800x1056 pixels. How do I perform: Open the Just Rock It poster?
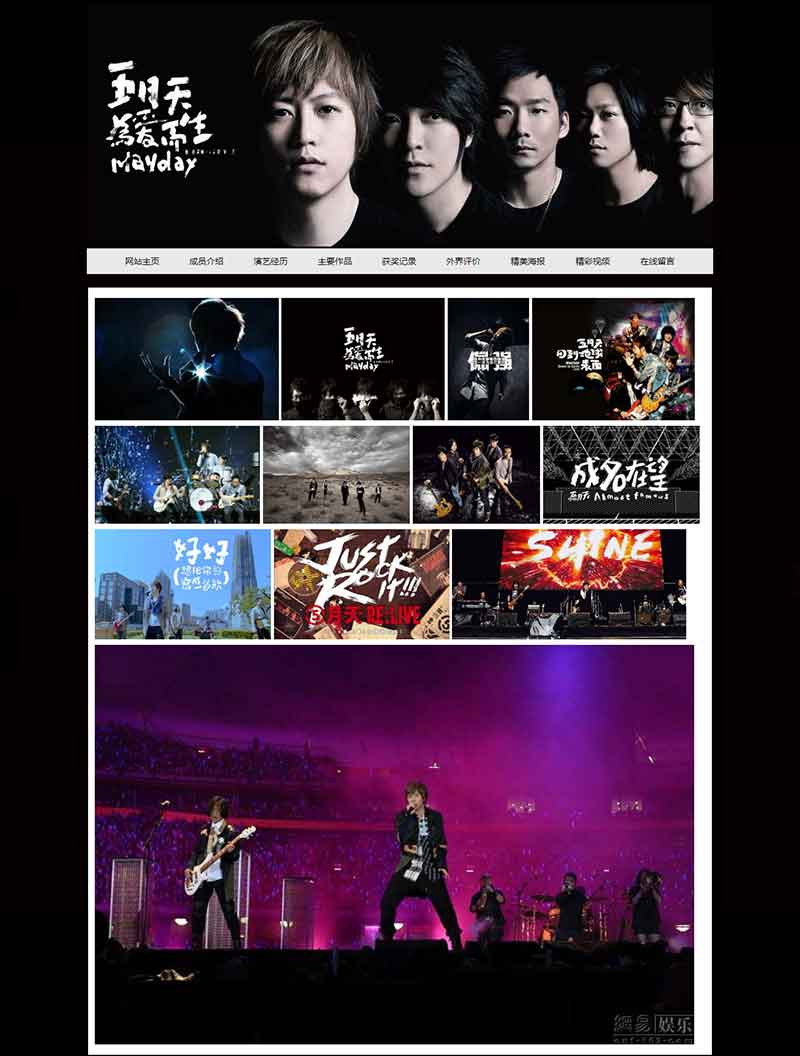pyautogui.click(x=361, y=584)
